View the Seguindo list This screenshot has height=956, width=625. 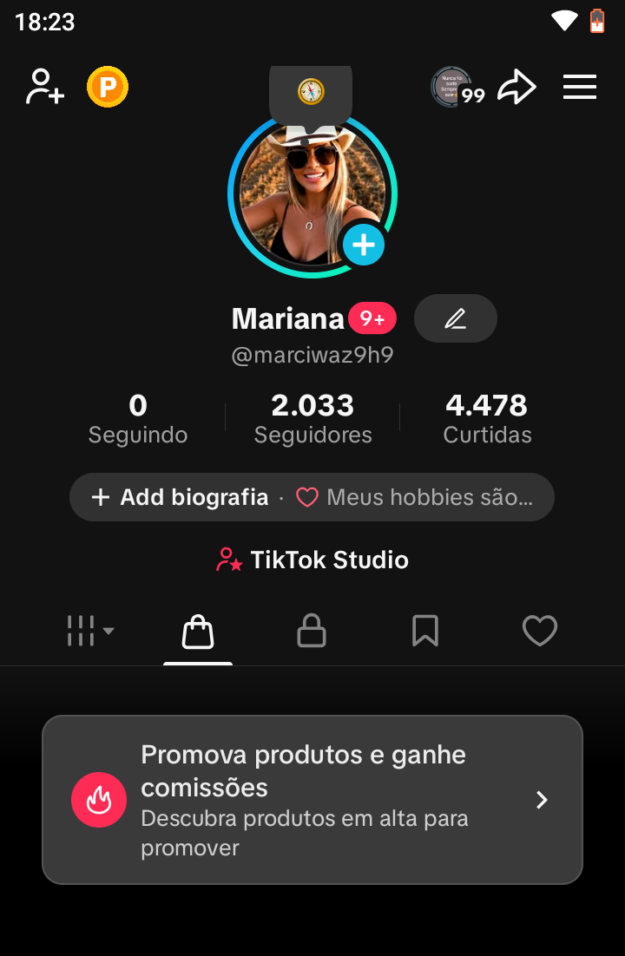pos(138,418)
